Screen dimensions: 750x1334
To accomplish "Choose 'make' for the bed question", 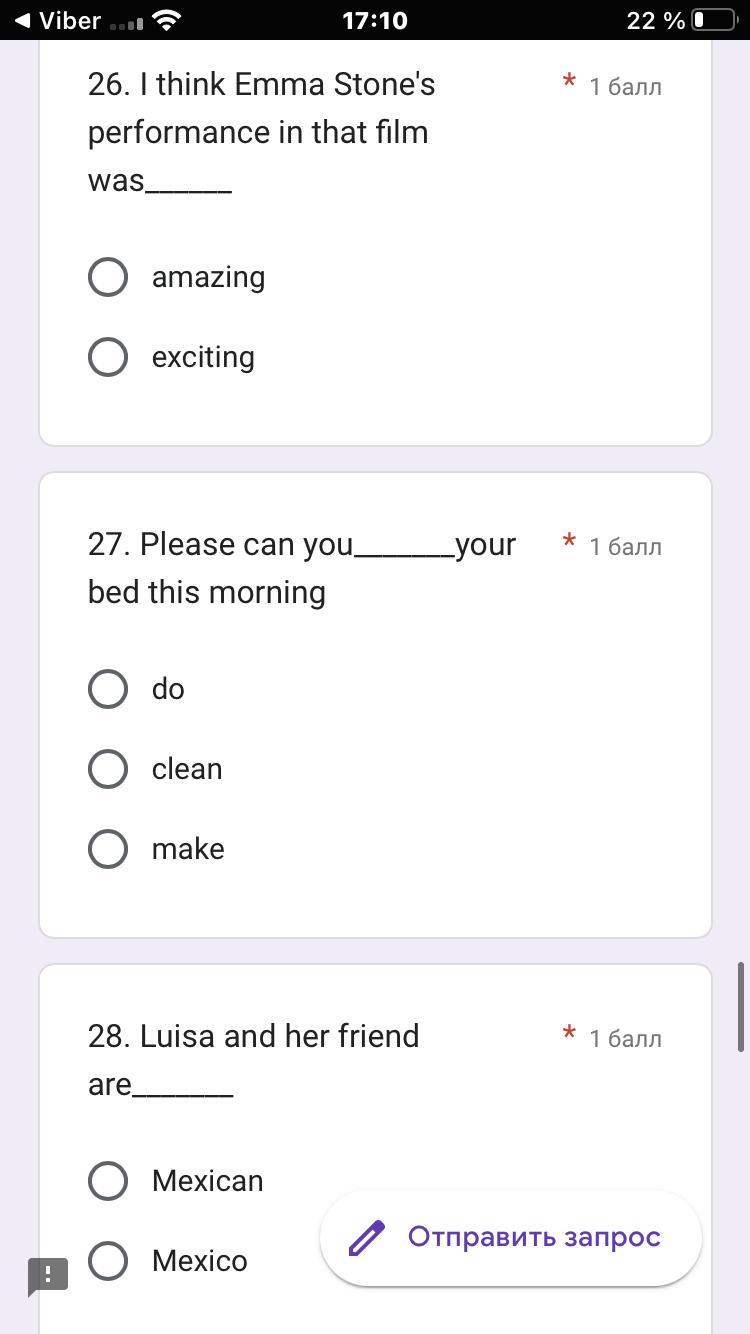I will click(108, 849).
